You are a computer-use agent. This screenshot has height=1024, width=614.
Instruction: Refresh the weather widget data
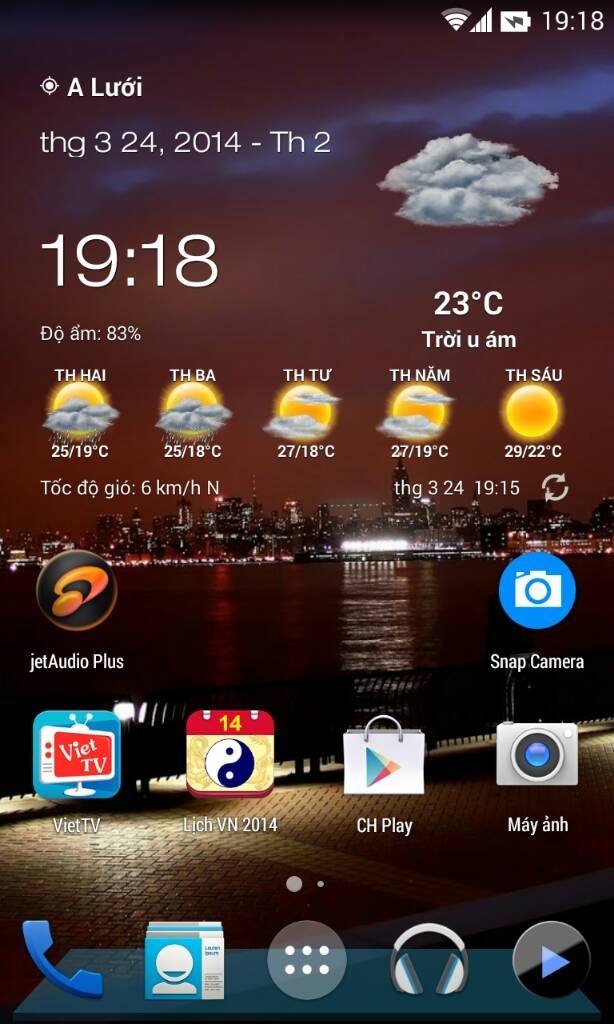coord(555,488)
